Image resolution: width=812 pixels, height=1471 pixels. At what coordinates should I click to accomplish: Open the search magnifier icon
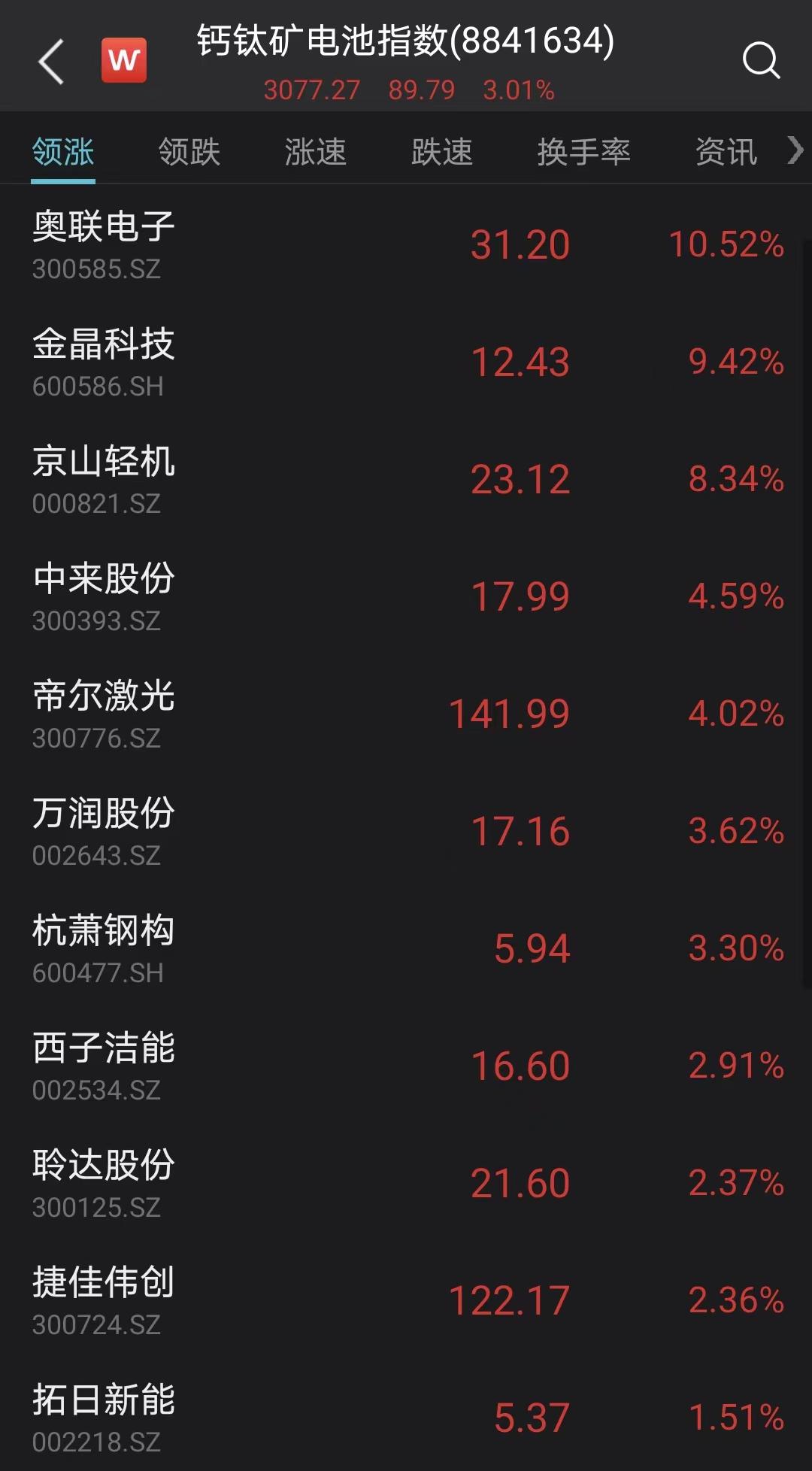761,60
